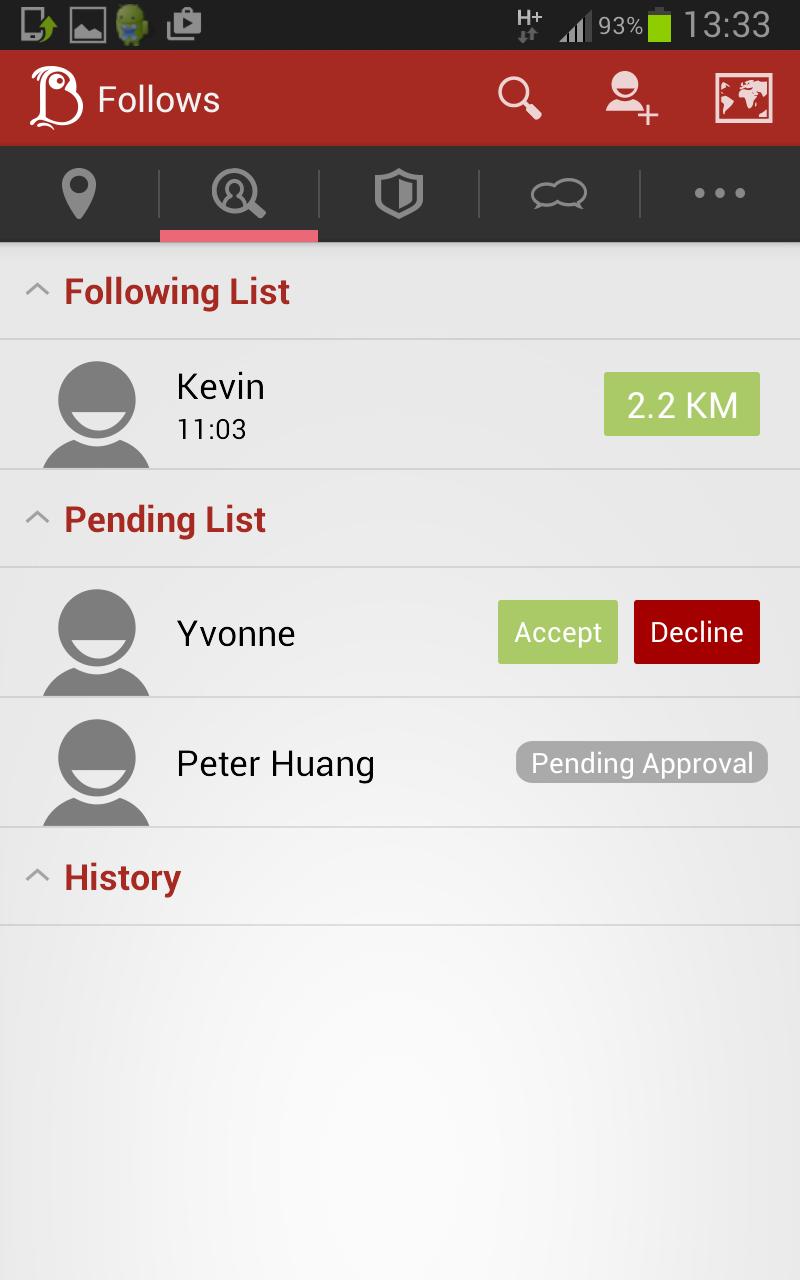Select the shield tab icon
800x1280 pixels.
click(x=398, y=192)
